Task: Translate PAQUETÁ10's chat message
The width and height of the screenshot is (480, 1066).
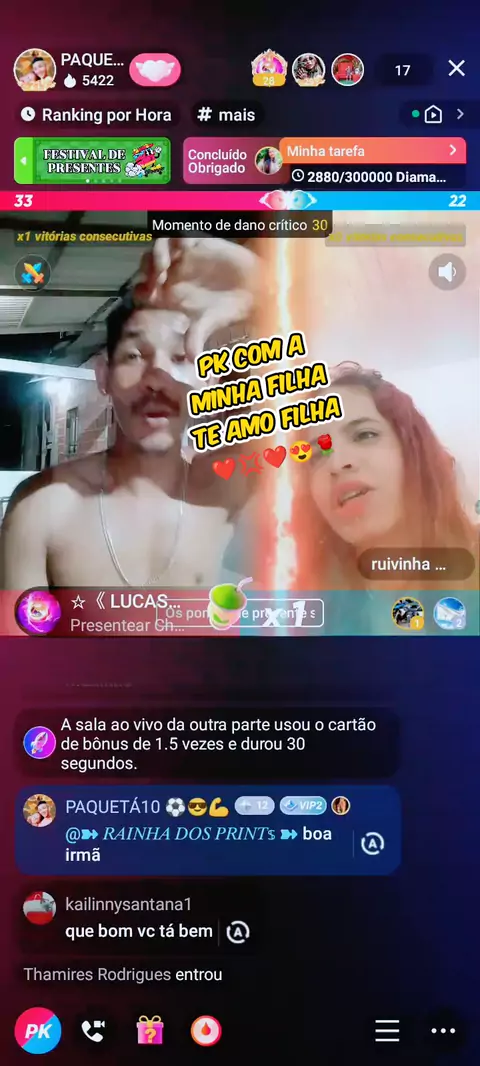Action: [372, 844]
